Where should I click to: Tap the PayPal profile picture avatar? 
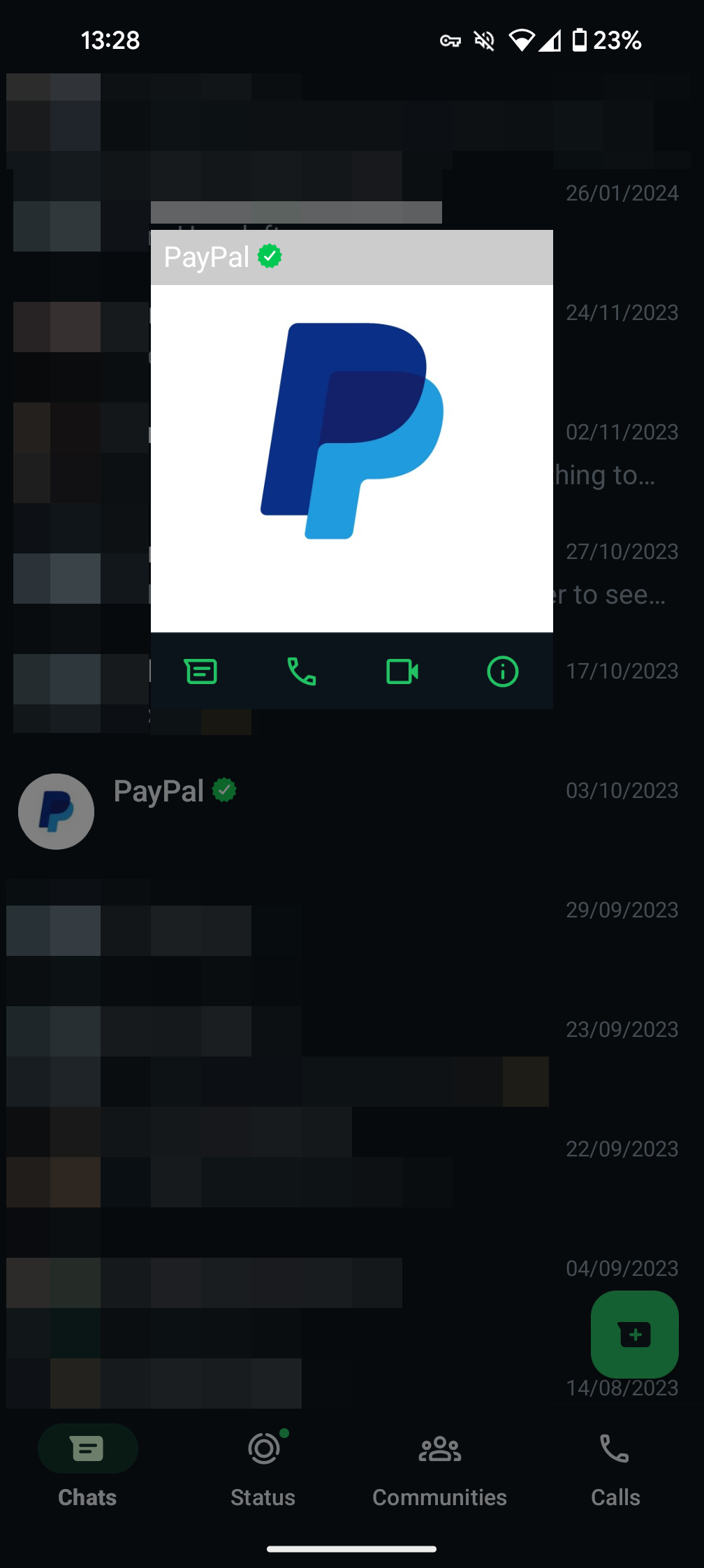click(x=56, y=811)
